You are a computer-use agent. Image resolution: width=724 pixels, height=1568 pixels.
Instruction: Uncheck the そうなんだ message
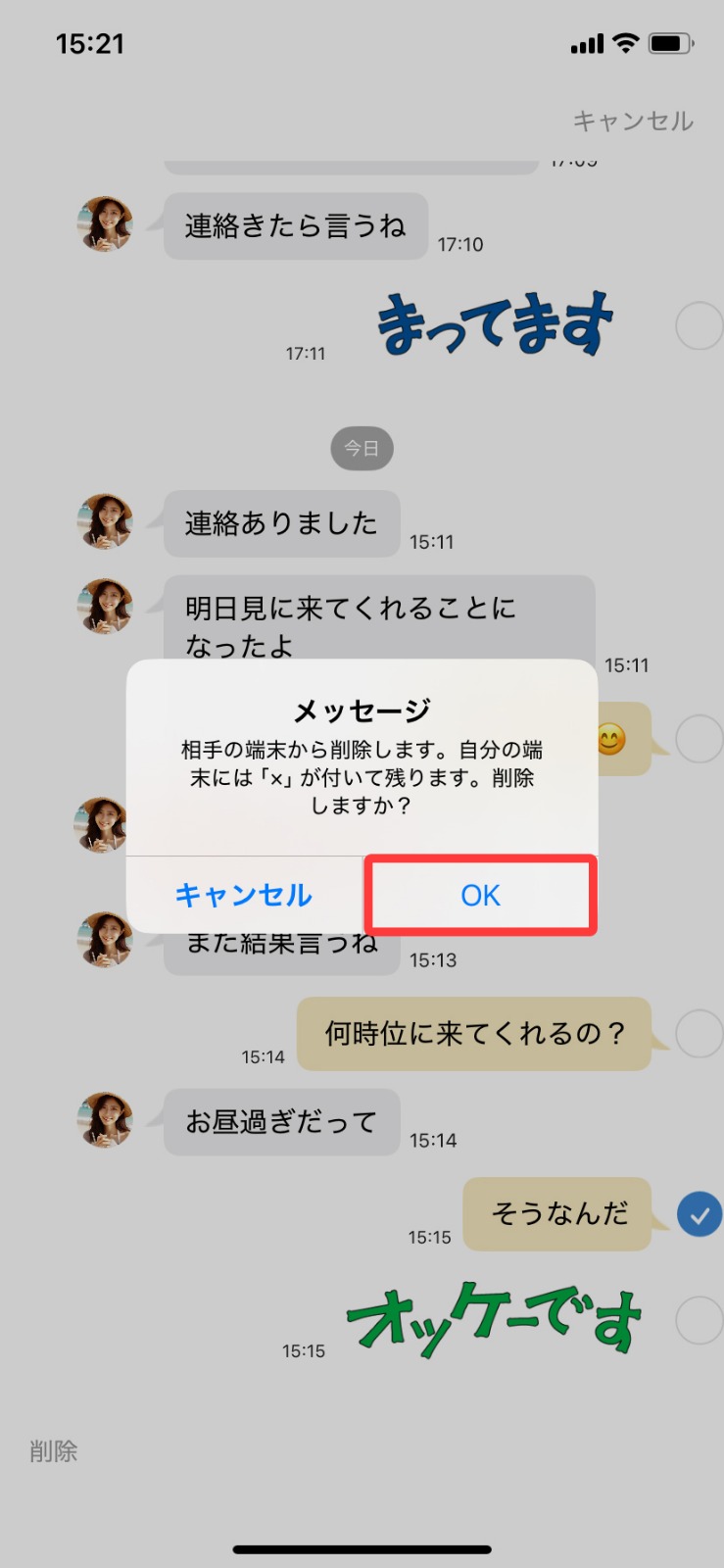pos(700,1215)
